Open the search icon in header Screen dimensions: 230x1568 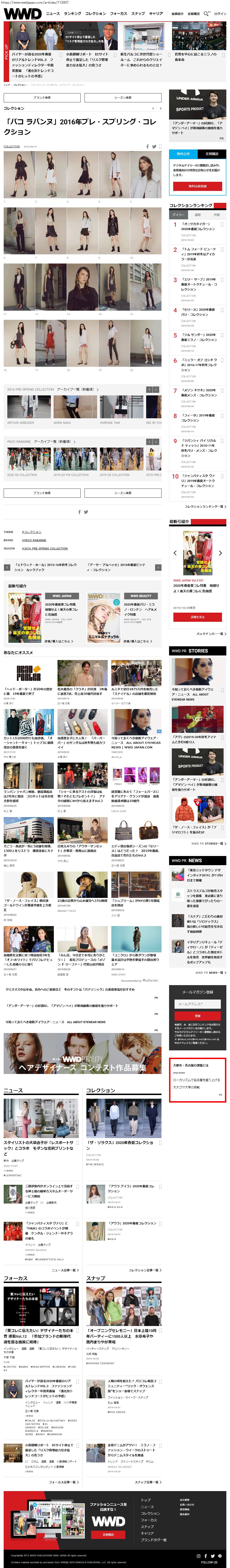tap(207, 13)
